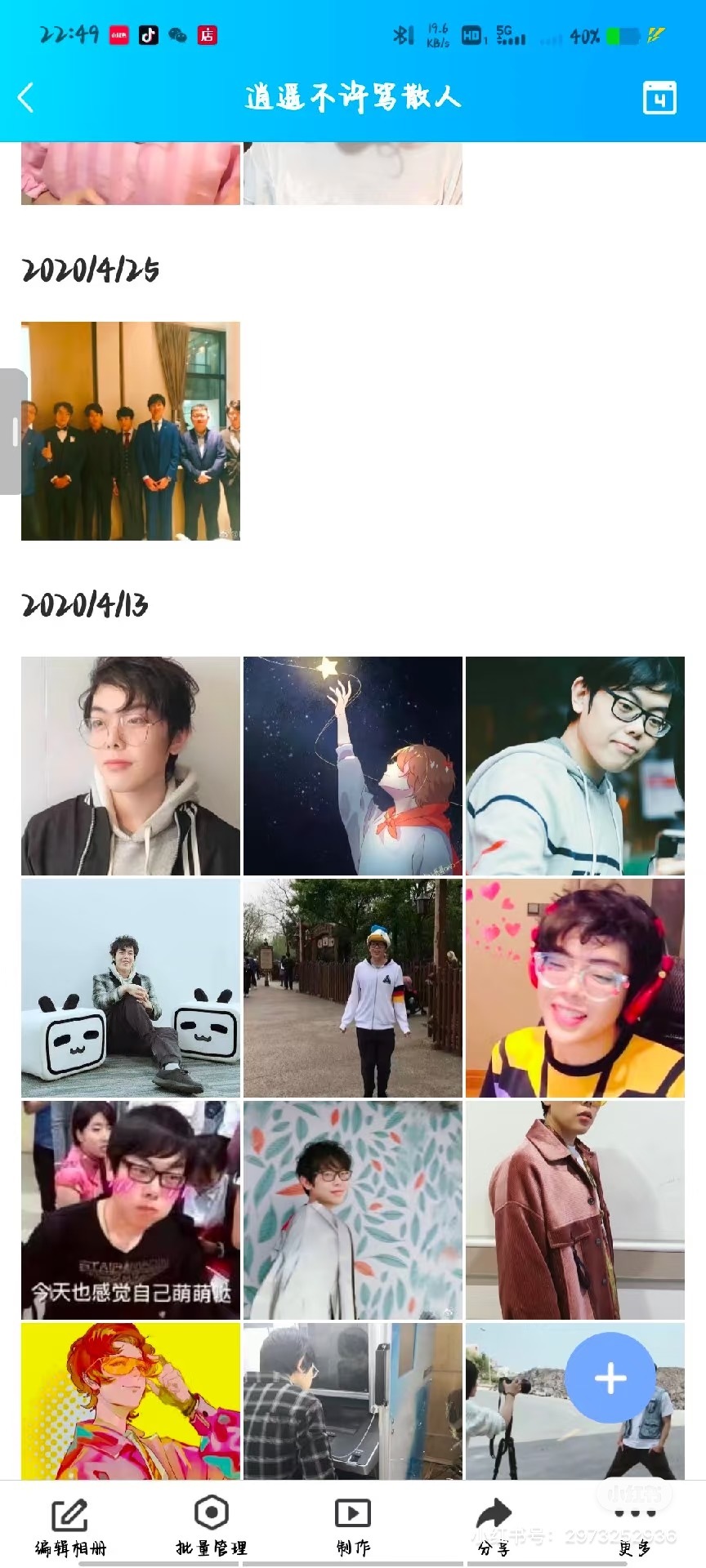Screen dimensions: 706x1568
Task: Open the park walkway photo
Action: (353, 988)
